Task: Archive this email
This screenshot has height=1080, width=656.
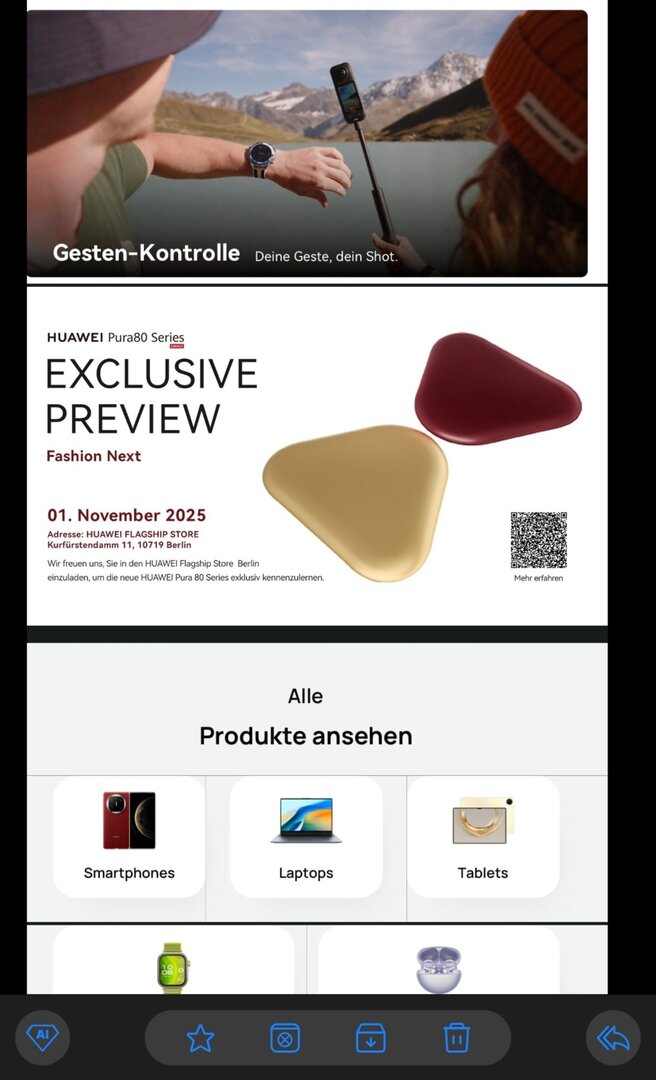Action: 371,1038
